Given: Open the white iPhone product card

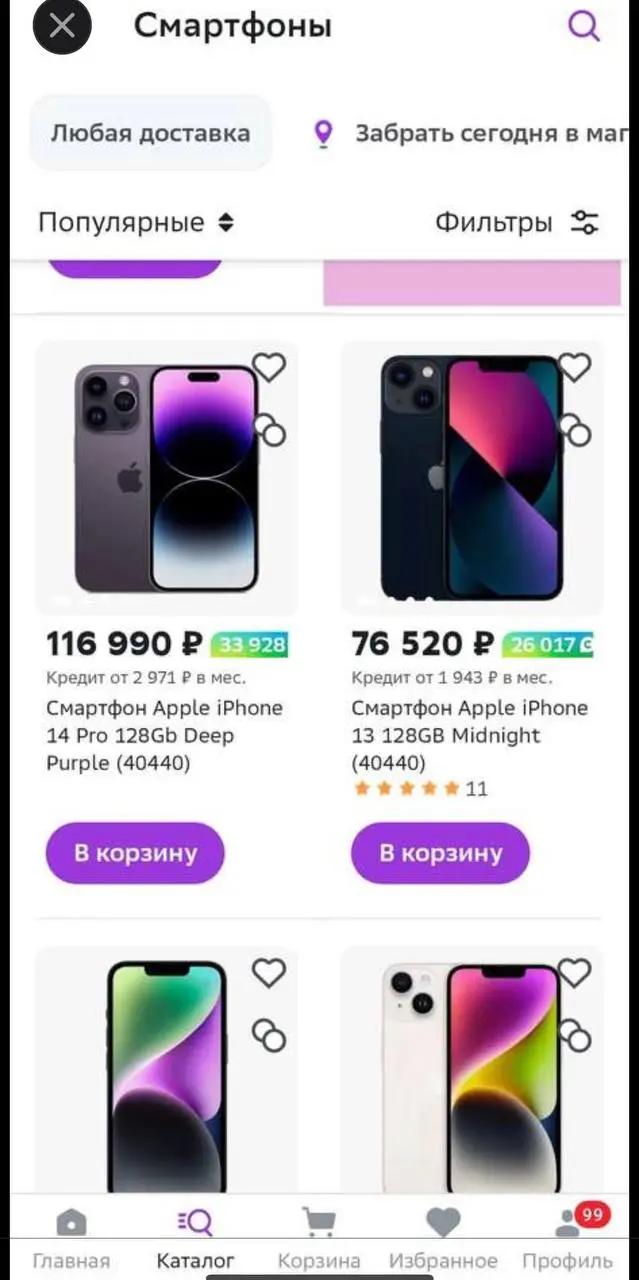Looking at the screenshot, I should coord(472,1070).
